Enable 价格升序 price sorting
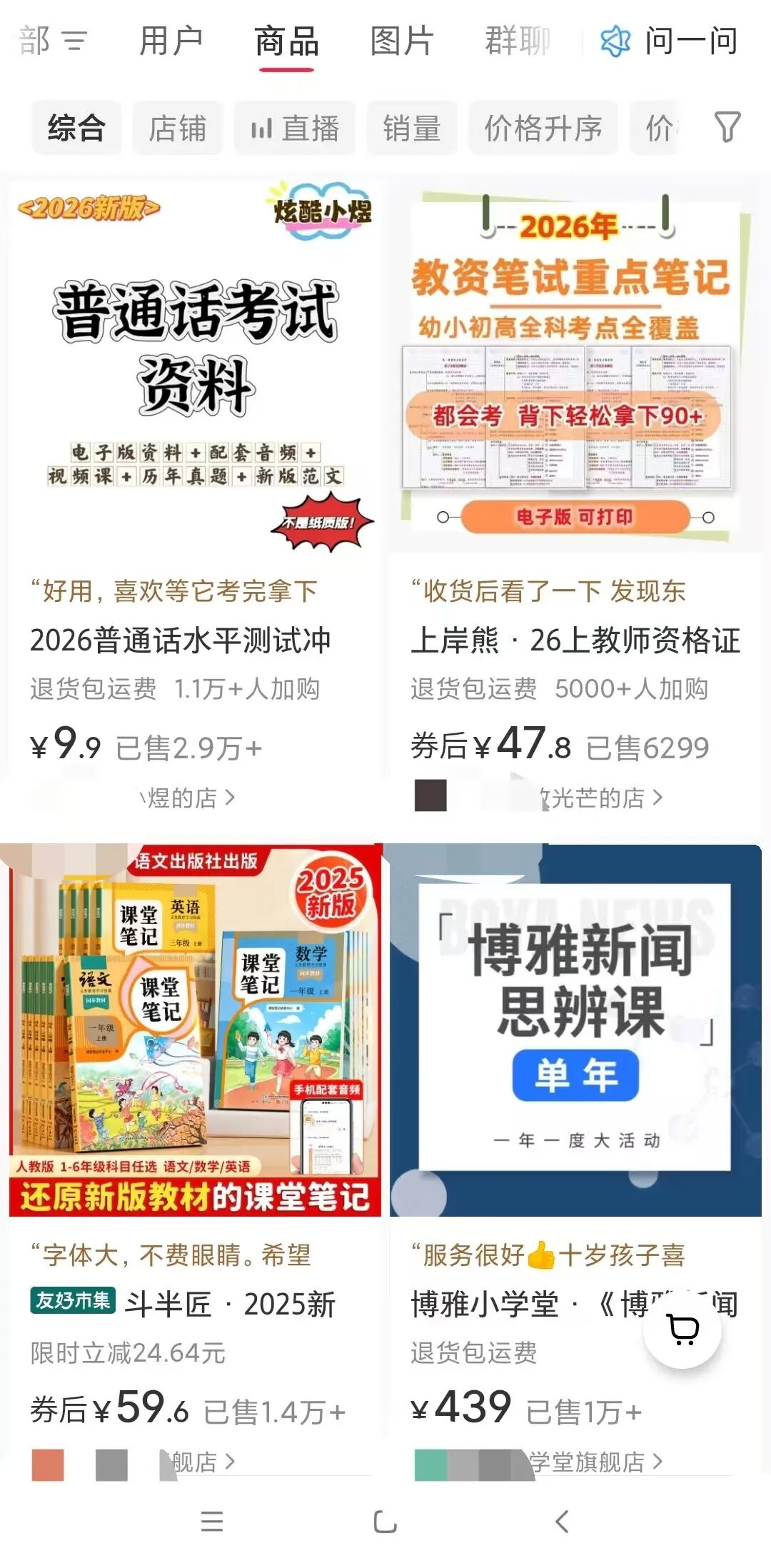Viewport: 771px width, 1568px height. [543, 129]
